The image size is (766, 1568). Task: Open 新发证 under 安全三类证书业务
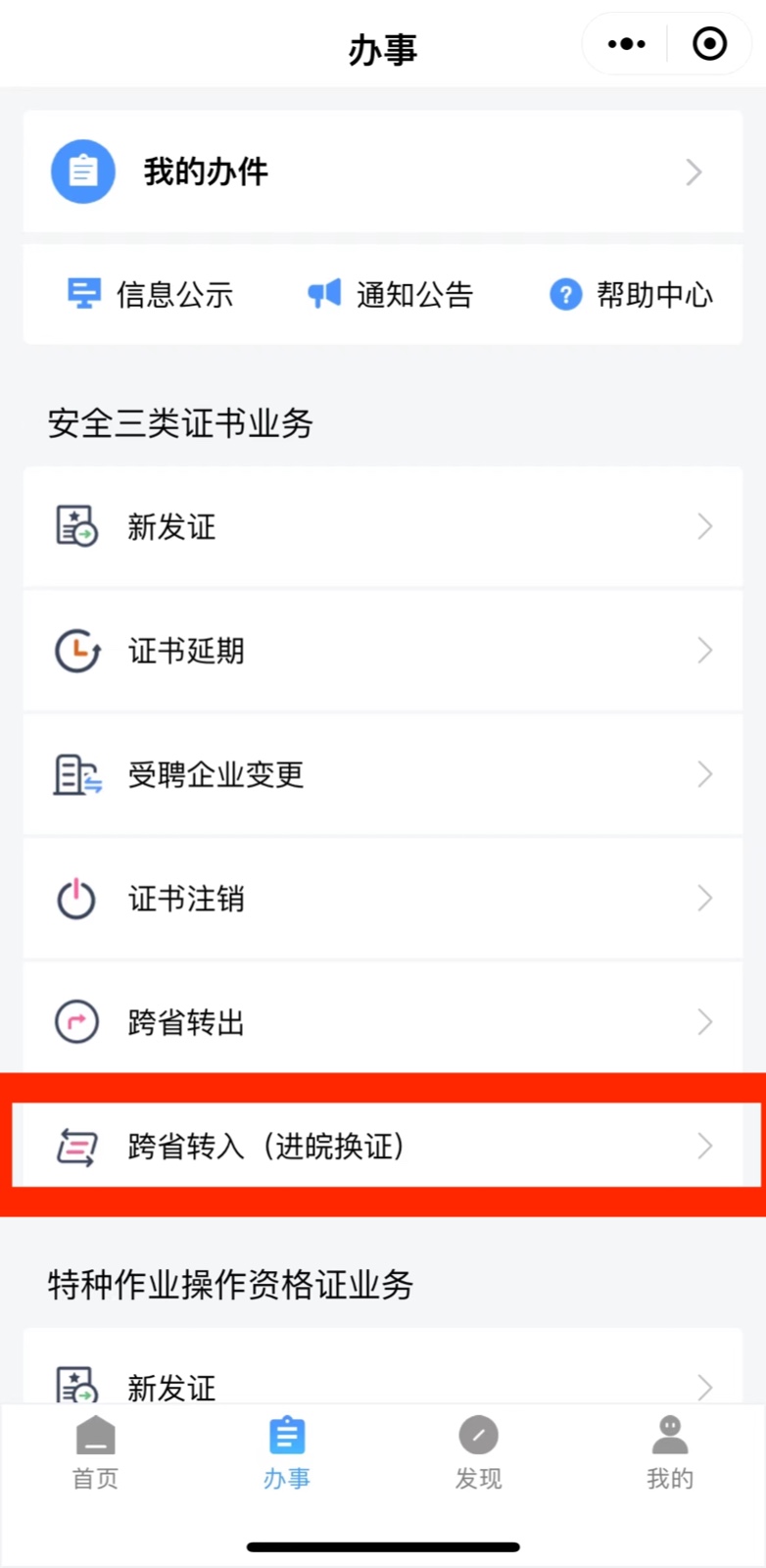pos(382,527)
